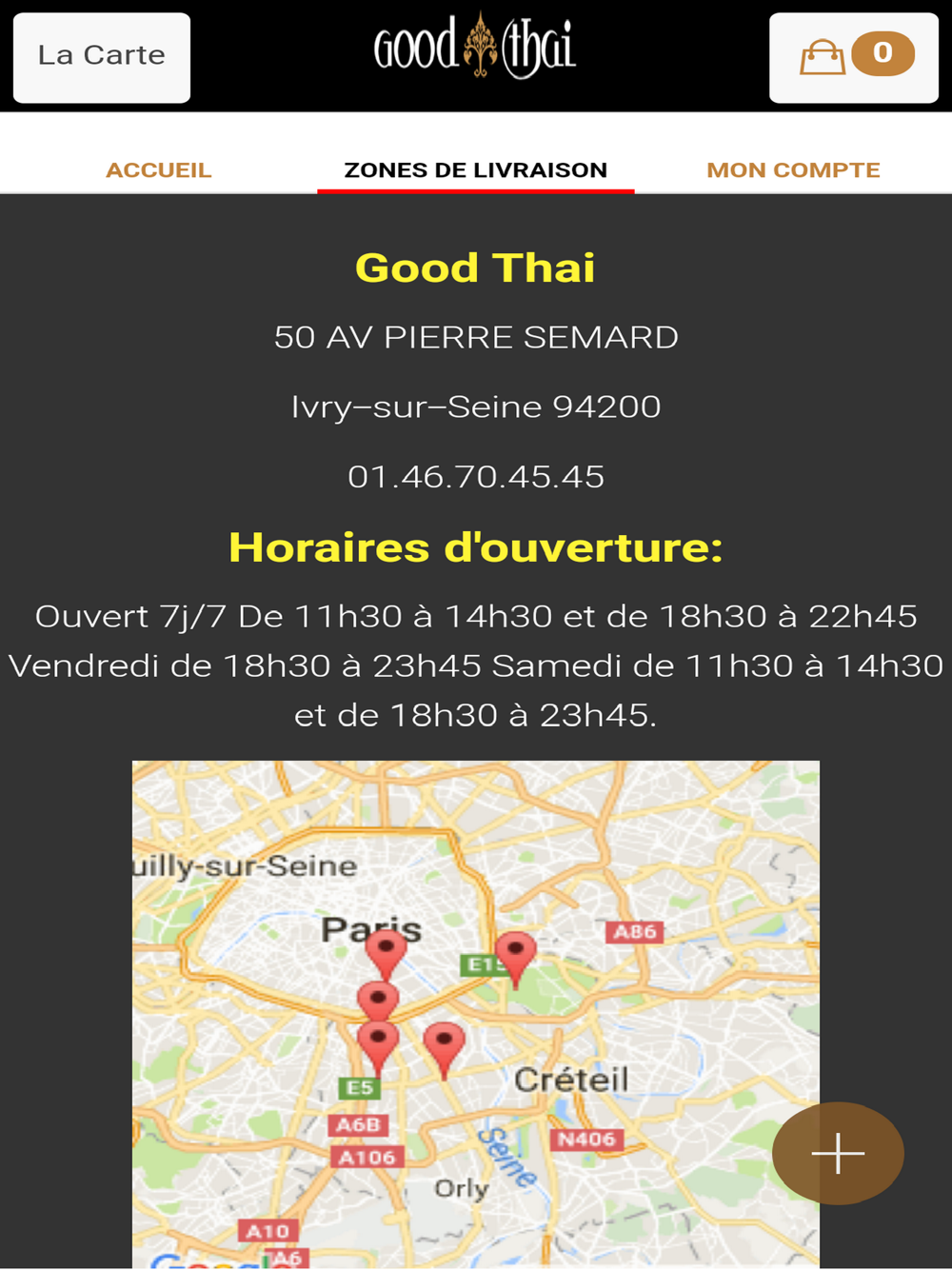Go to the Mon Compte tab
Image resolution: width=952 pixels, height=1270 pixels.
[793, 170]
